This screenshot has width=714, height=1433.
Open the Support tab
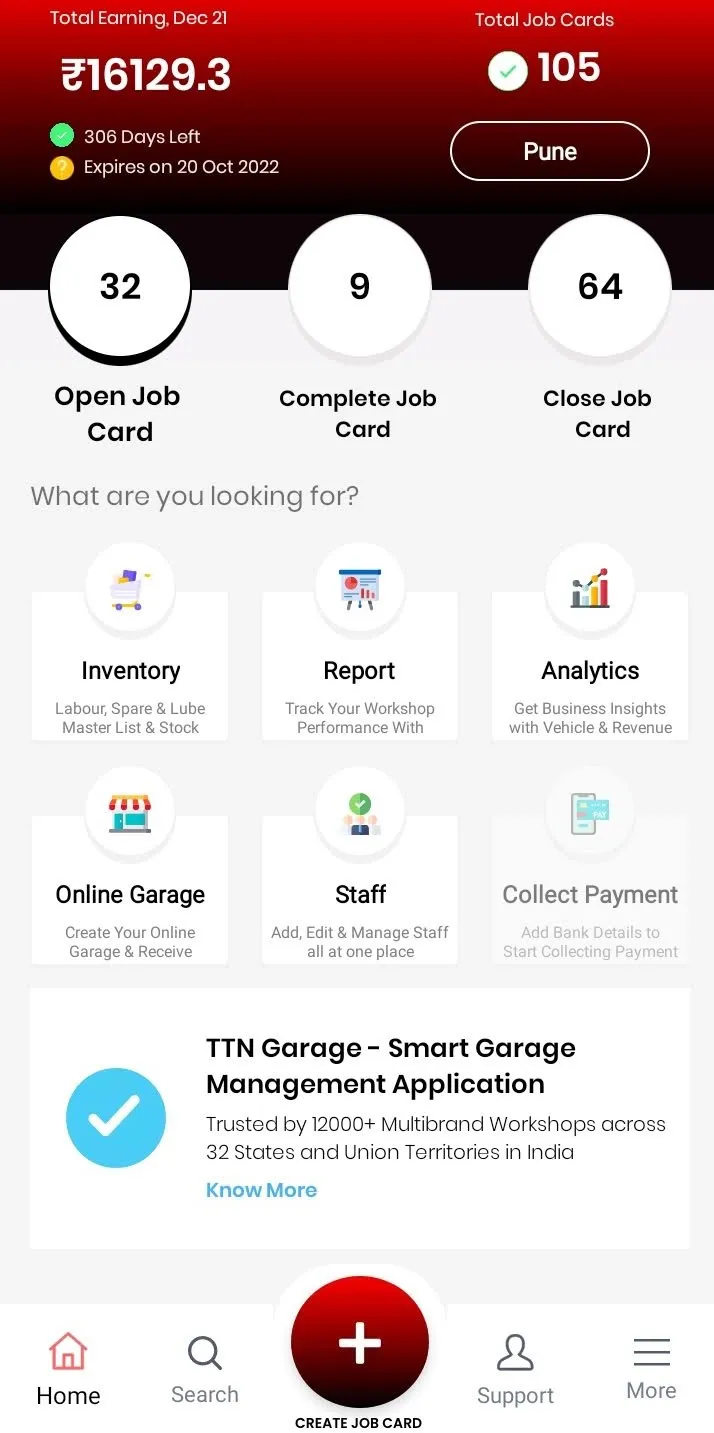click(515, 1370)
